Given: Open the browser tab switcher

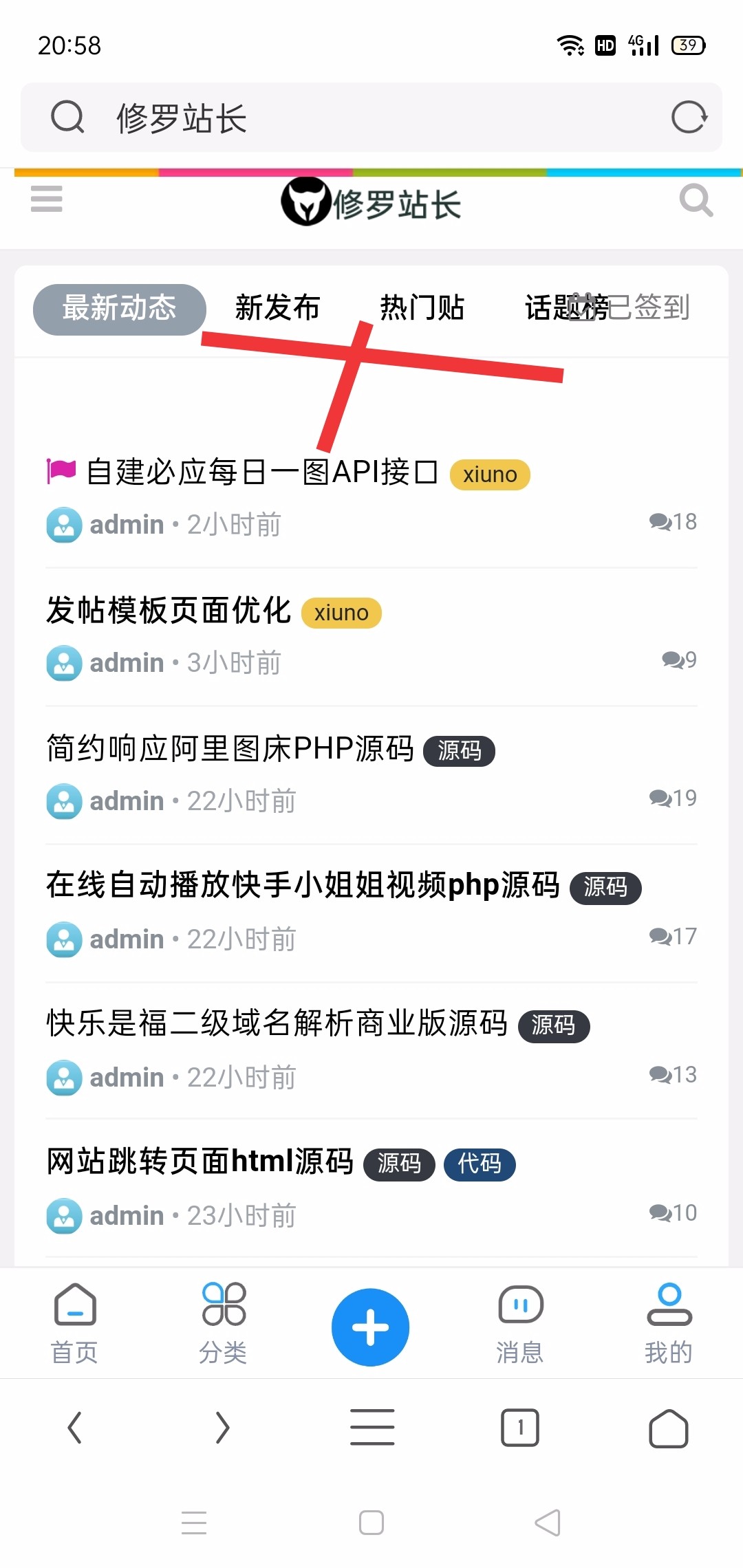Looking at the screenshot, I should pos(520,1428).
